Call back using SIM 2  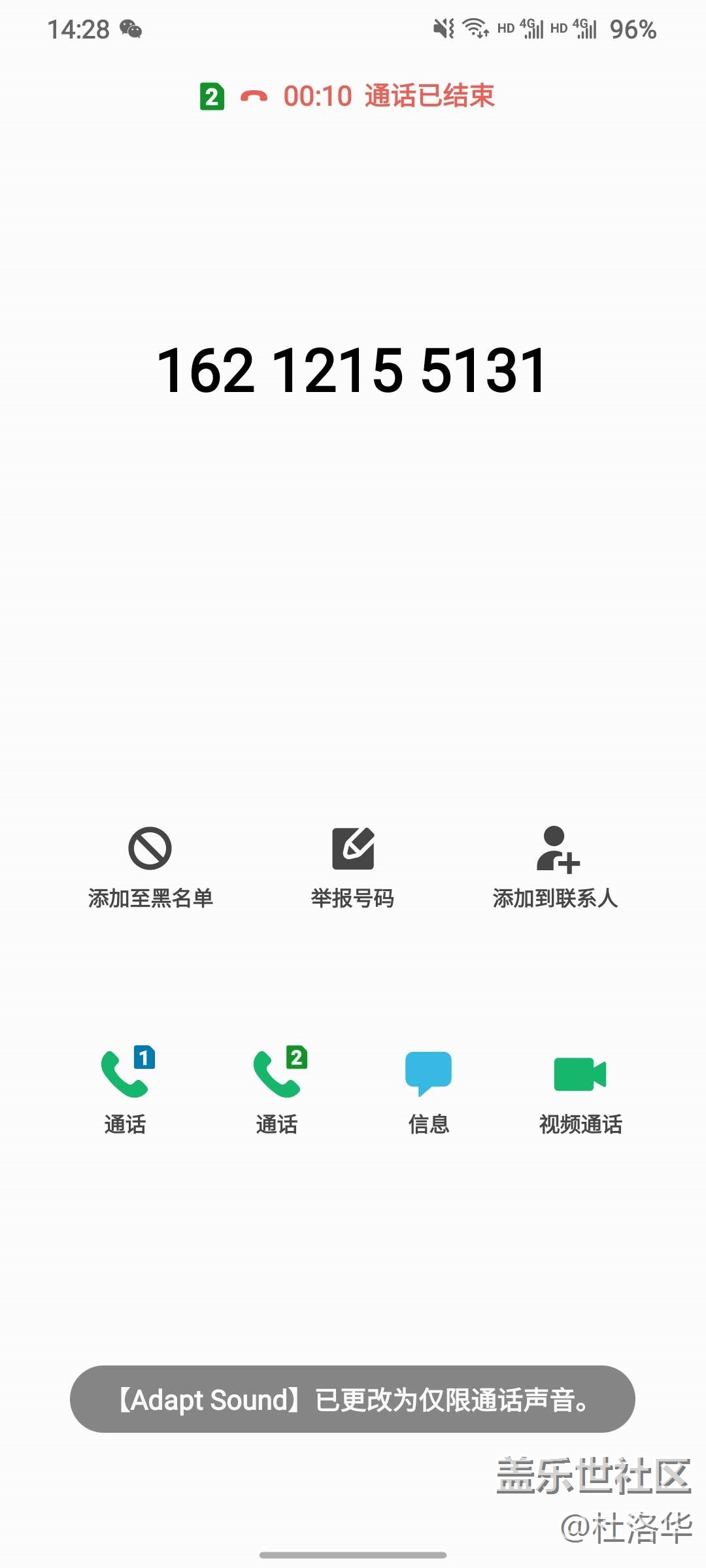coord(278,1088)
